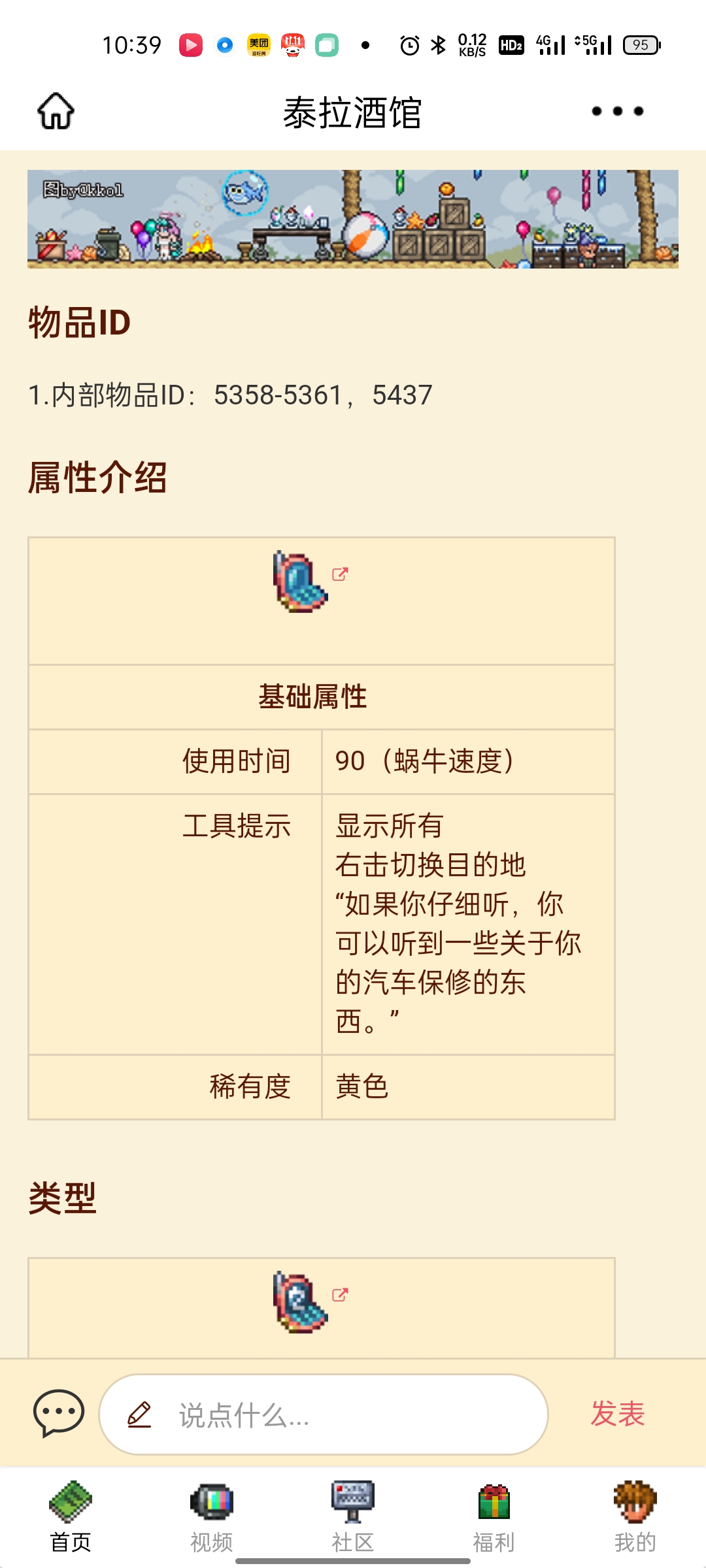Switch to the 首页 tab

click(x=71, y=1517)
